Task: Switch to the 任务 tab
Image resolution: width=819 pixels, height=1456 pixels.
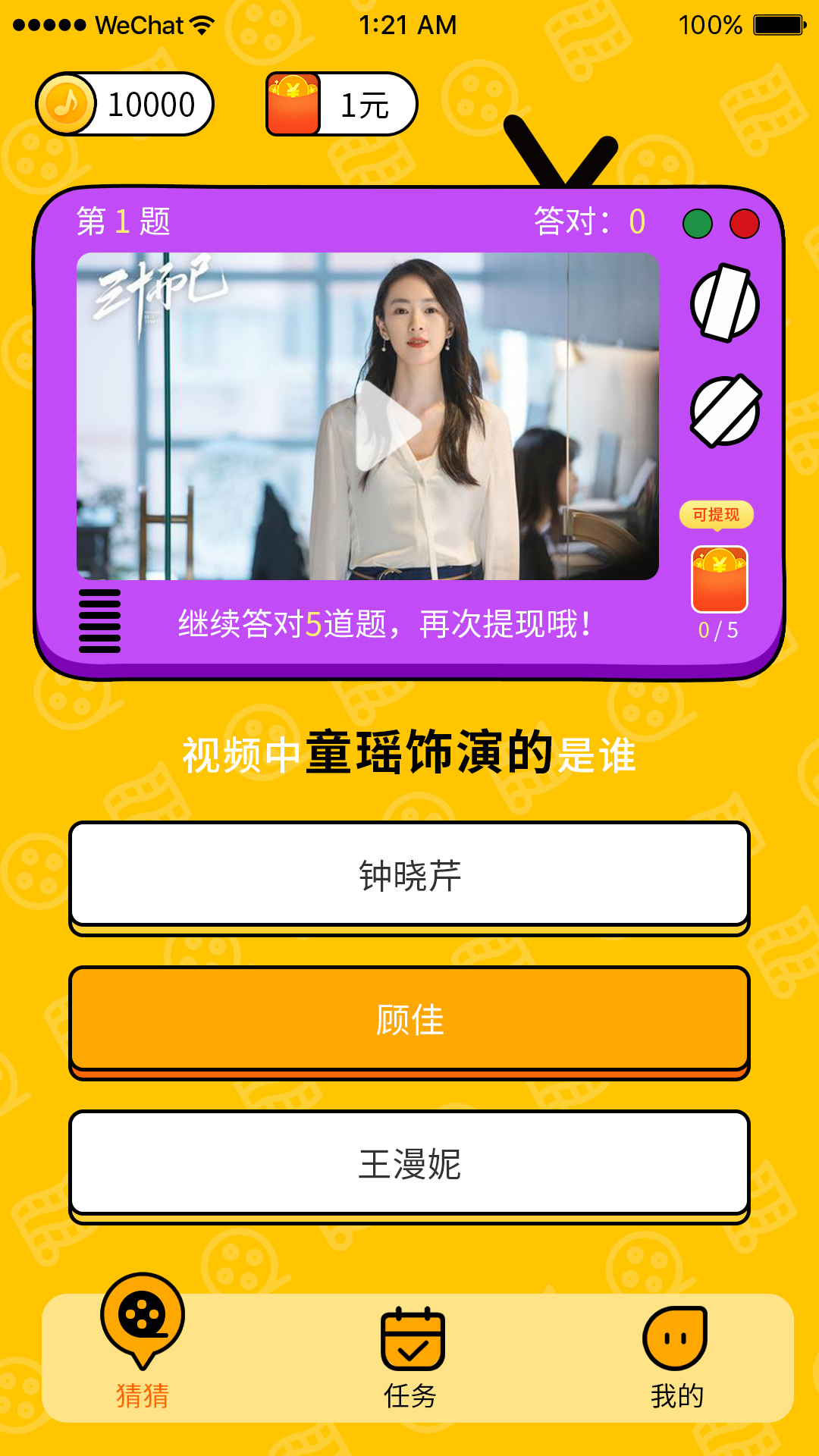Action: click(410, 1356)
